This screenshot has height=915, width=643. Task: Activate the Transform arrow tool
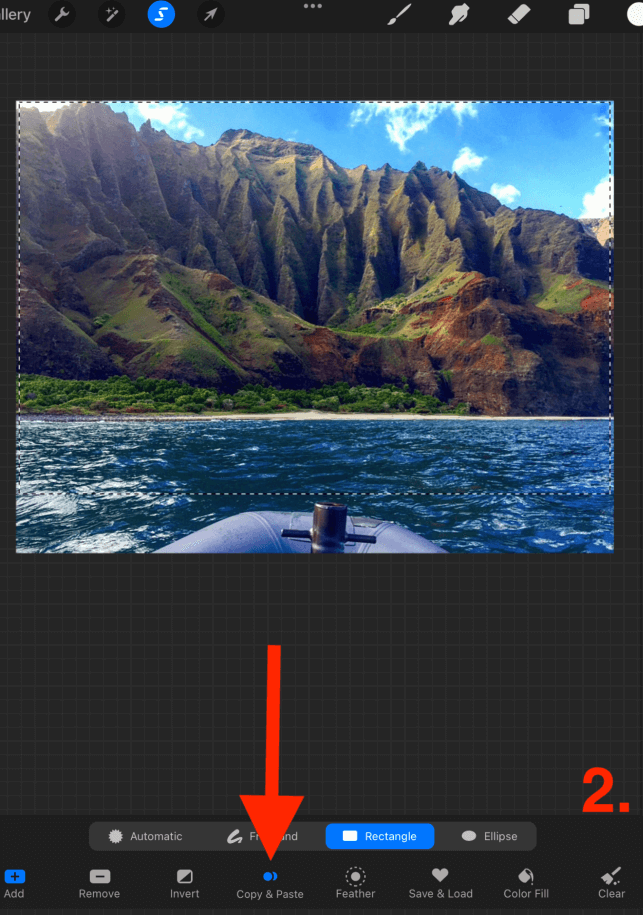click(x=210, y=15)
